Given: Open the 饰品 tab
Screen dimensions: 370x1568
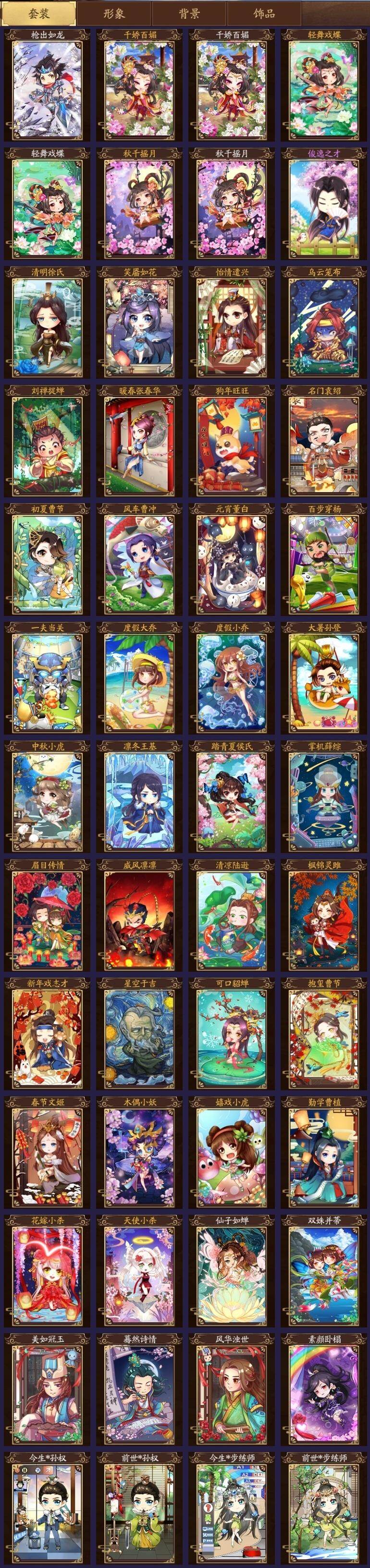Looking at the screenshot, I should [264, 13].
